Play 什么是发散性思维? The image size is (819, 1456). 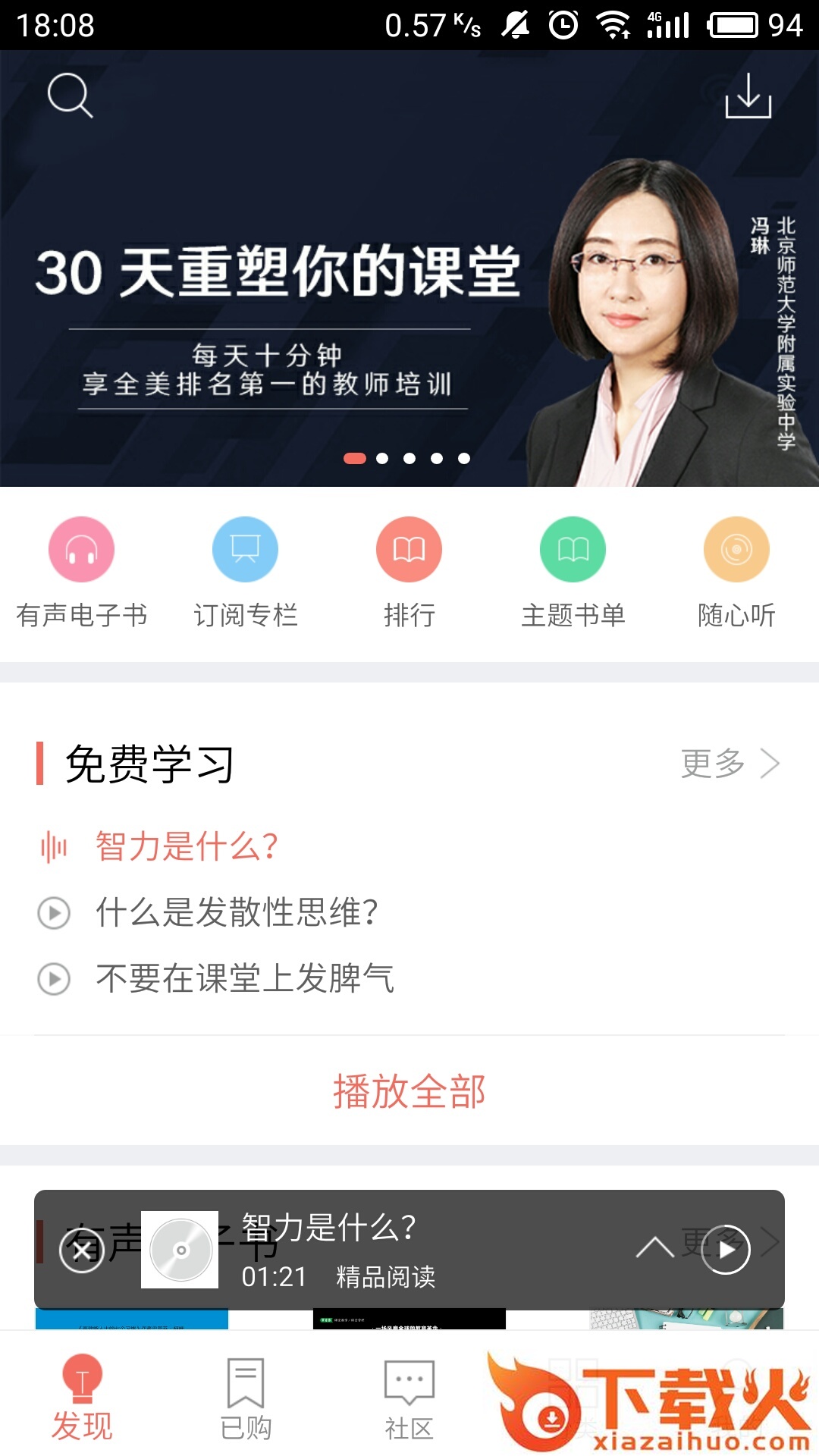(x=237, y=912)
